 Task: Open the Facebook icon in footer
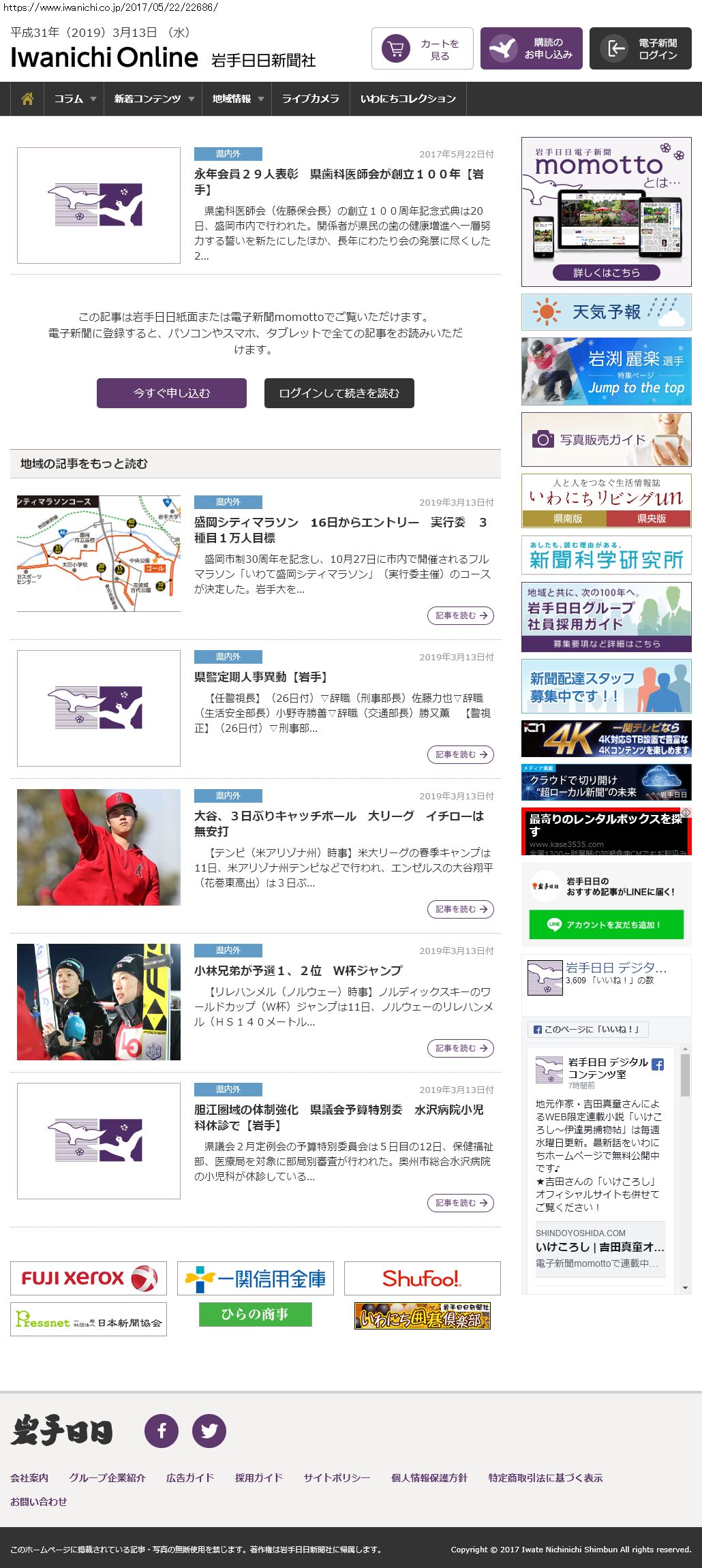click(162, 1430)
